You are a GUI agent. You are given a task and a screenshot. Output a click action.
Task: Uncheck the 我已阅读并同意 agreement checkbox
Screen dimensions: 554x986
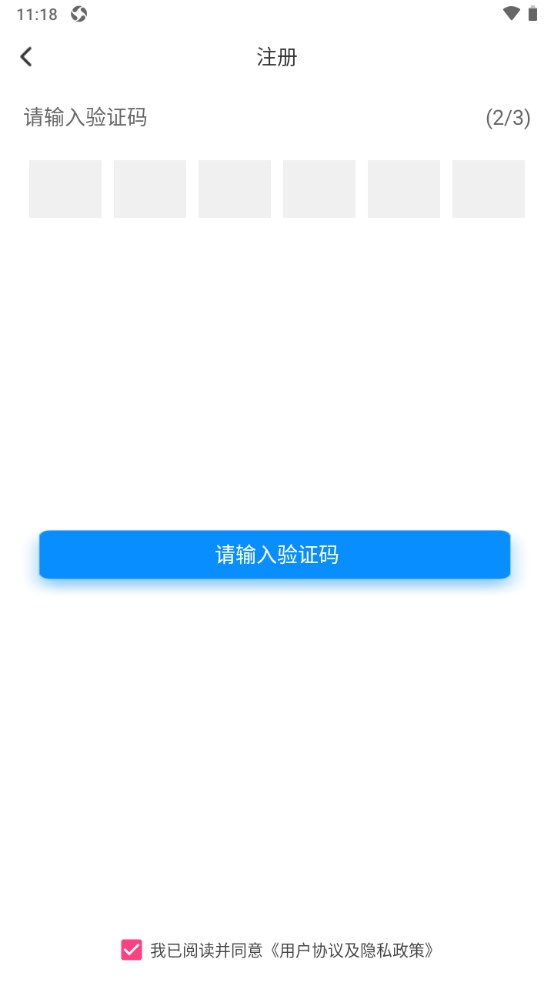131,950
